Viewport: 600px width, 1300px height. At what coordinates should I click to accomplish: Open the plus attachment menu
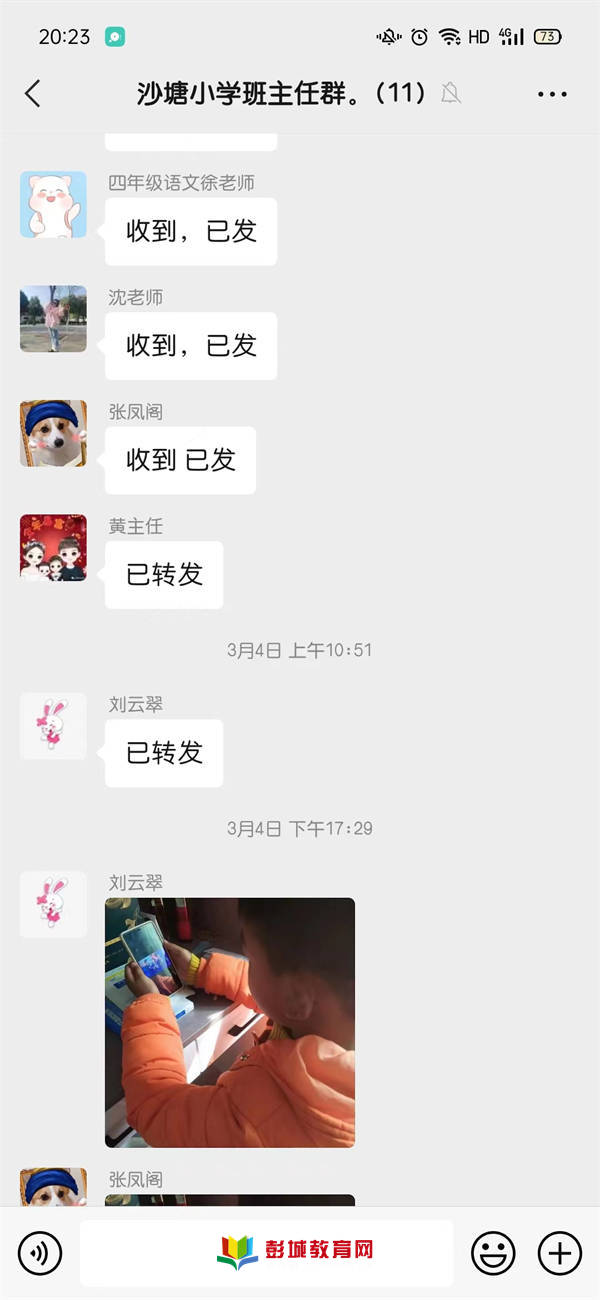(x=559, y=1252)
